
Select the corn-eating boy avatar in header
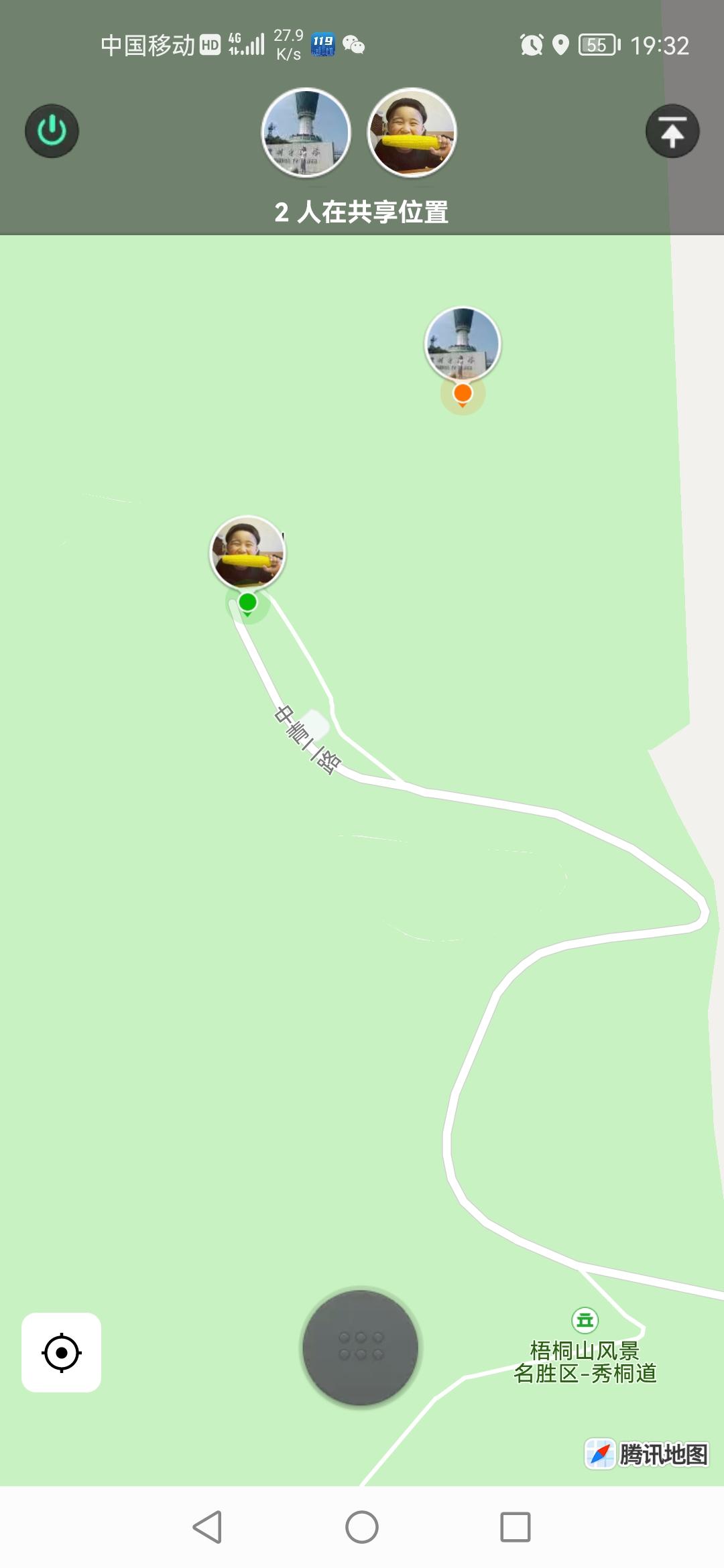(412, 133)
